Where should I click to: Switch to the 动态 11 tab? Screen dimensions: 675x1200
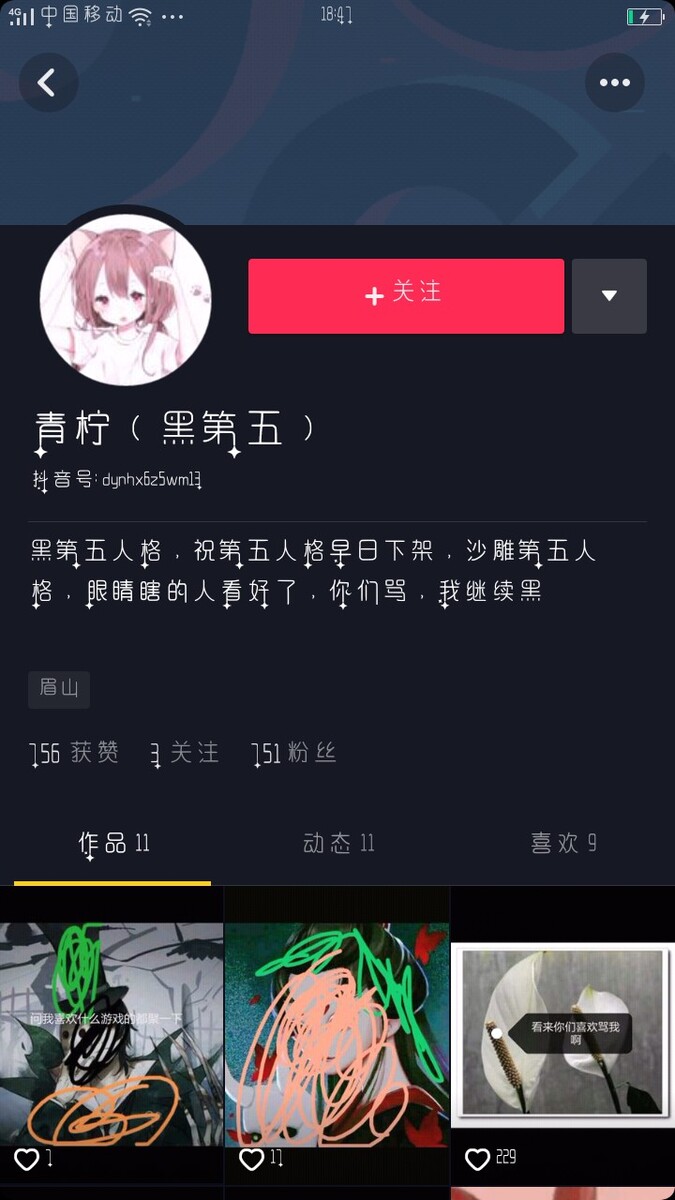338,844
